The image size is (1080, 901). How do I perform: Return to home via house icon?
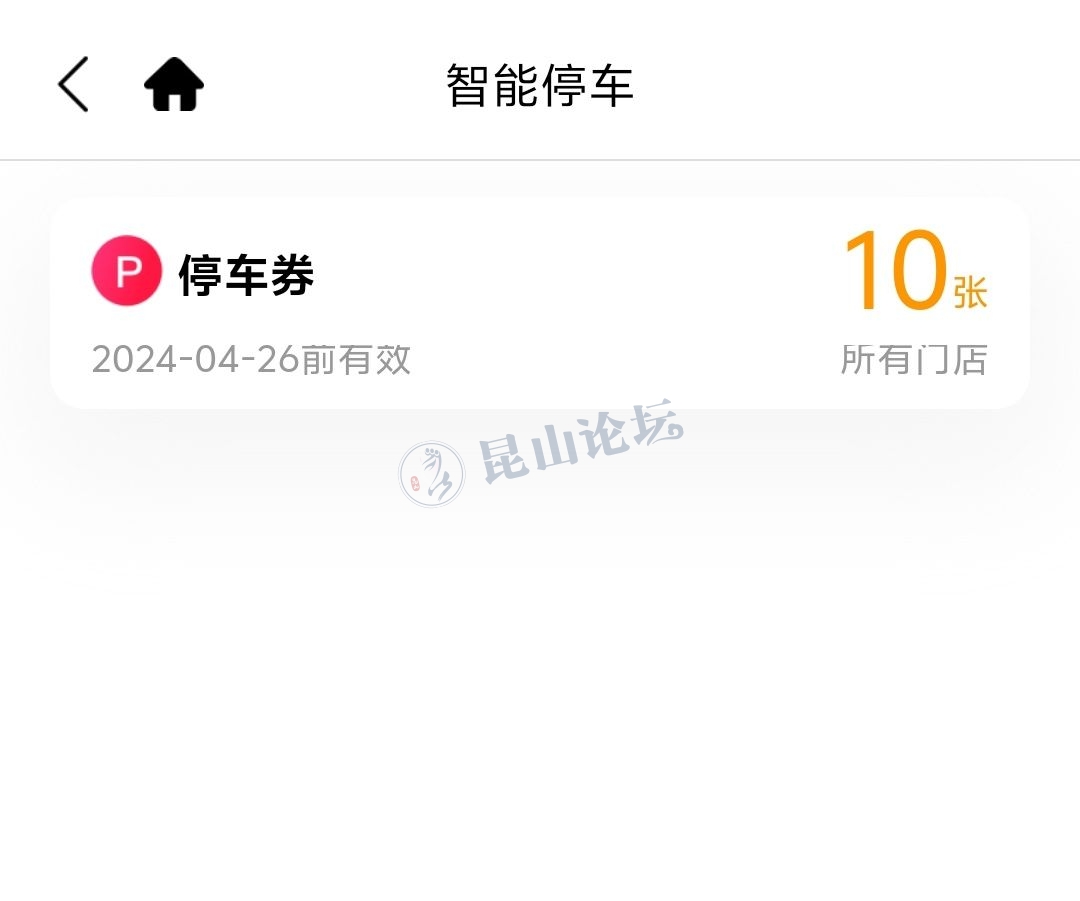(174, 84)
